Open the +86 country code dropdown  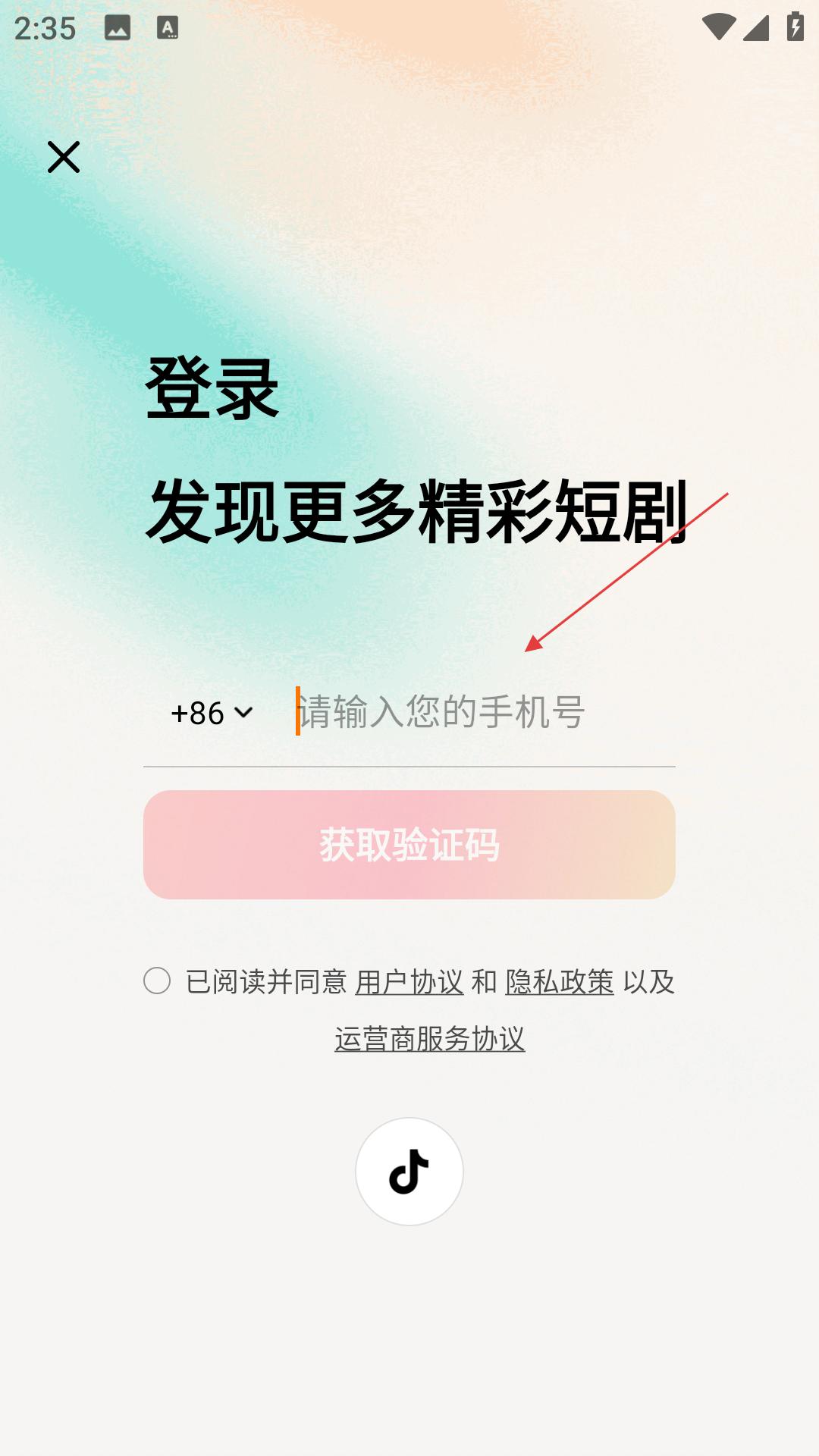[212, 713]
